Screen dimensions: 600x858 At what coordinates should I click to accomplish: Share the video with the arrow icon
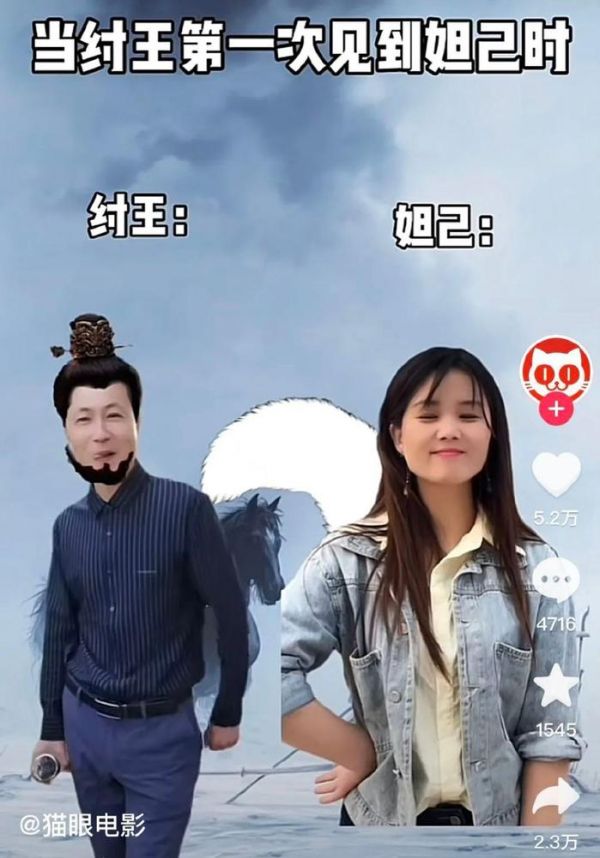[556, 796]
